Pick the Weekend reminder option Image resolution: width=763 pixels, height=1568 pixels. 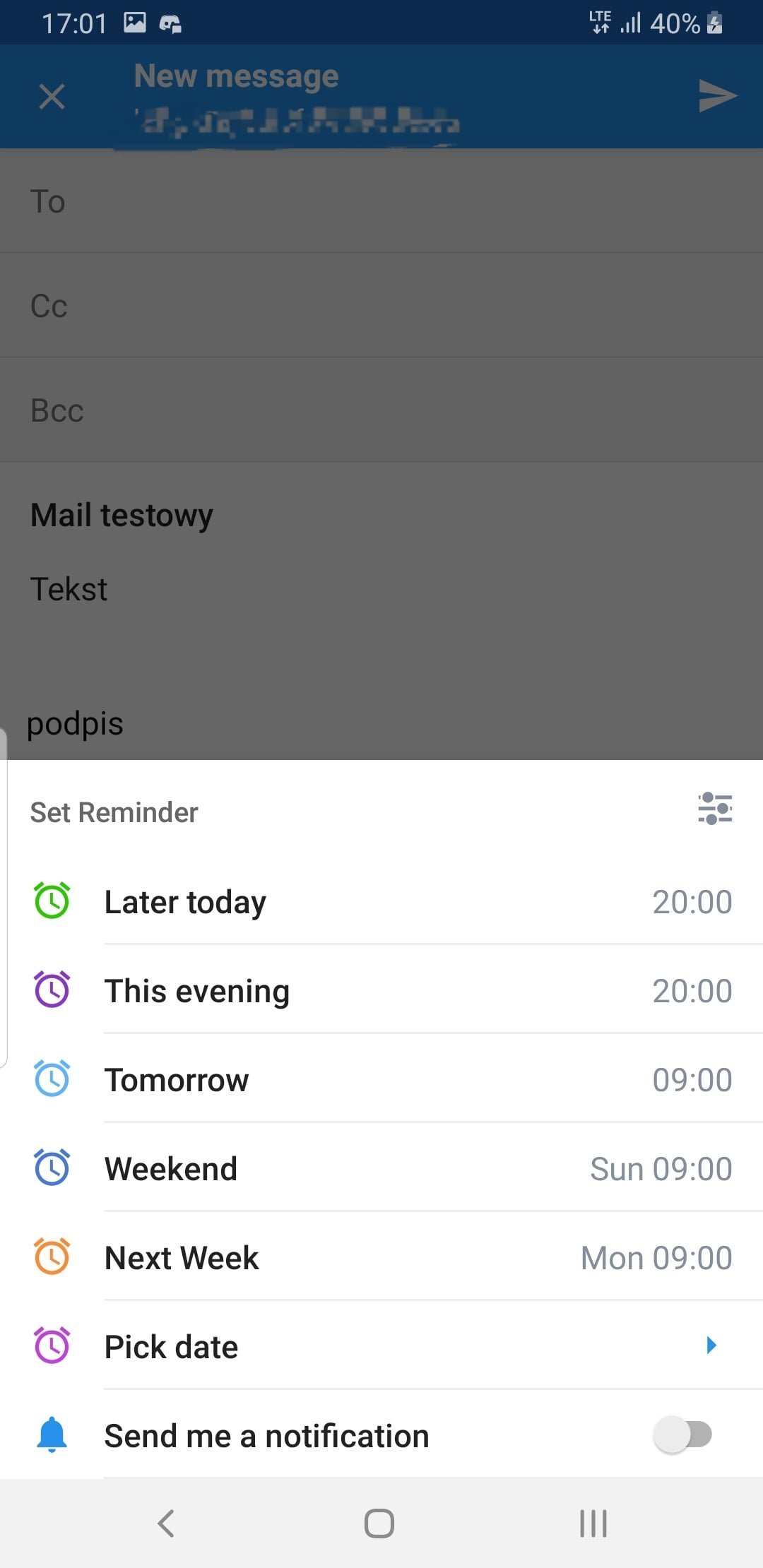click(381, 1168)
